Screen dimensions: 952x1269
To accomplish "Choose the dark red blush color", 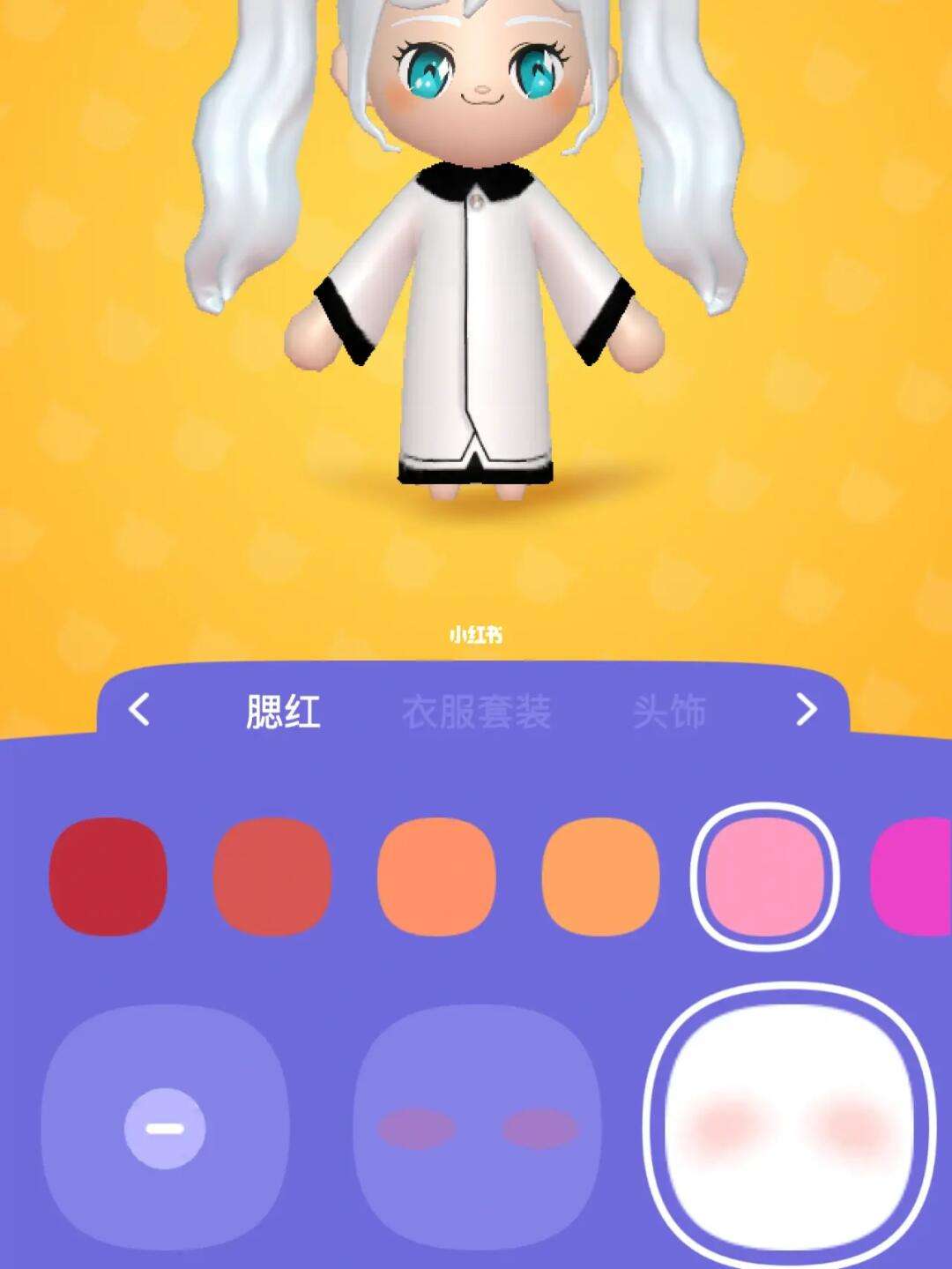I will 108,876.
